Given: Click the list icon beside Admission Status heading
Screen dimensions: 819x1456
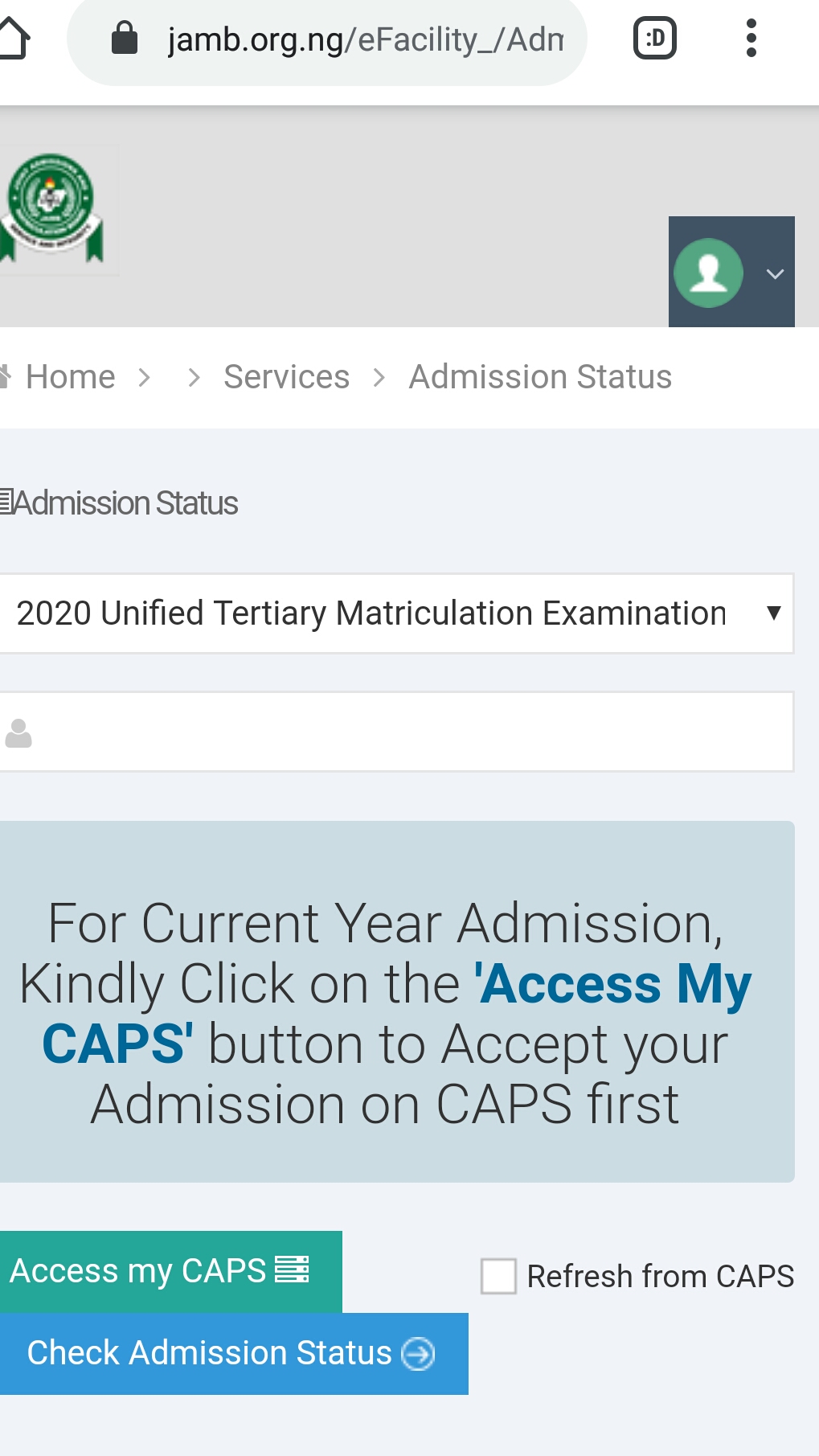Looking at the screenshot, I should (x=8, y=502).
